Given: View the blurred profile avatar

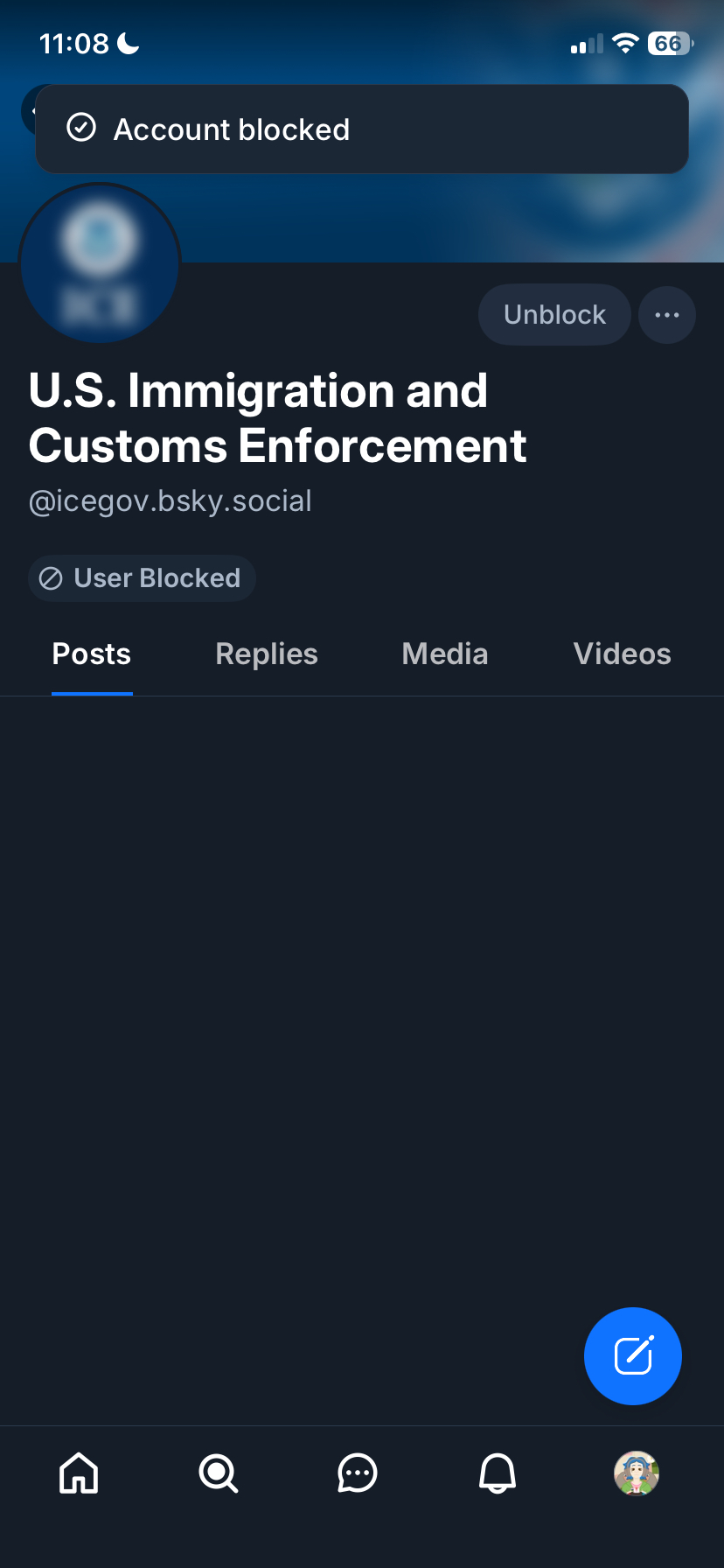Looking at the screenshot, I should [100, 263].
